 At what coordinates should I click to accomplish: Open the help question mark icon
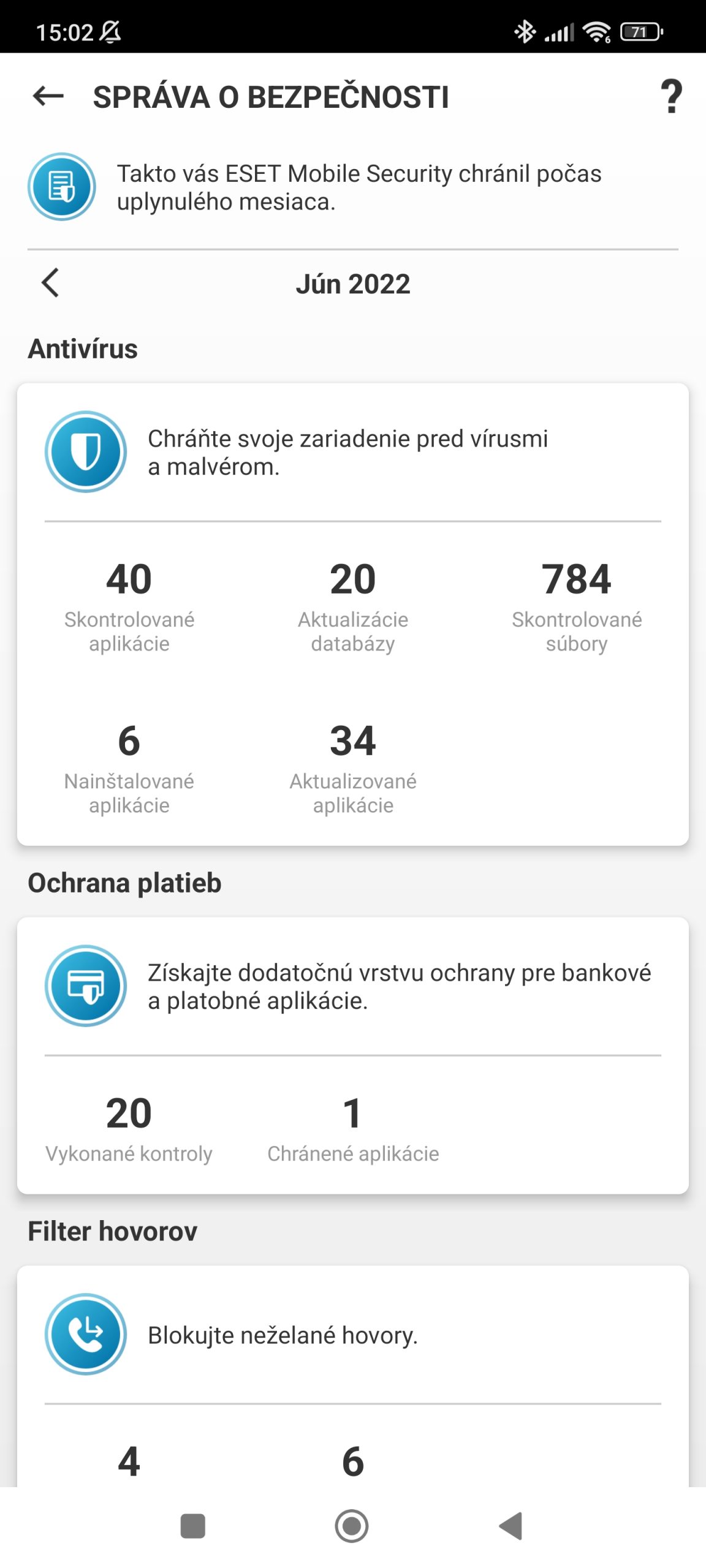pos(671,96)
